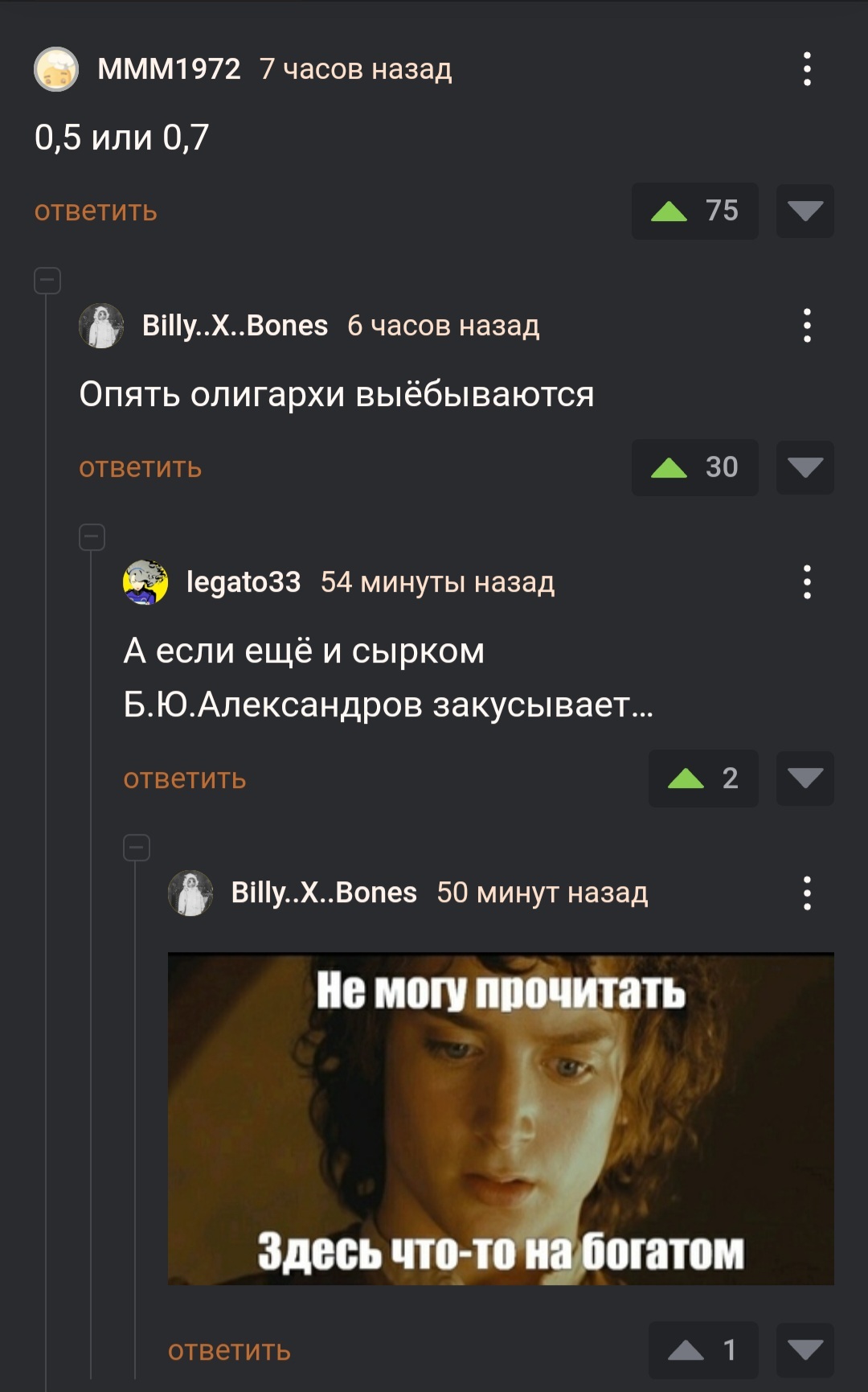Collapse the thread below legato33's comment
Image resolution: width=868 pixels, height=1392 pixels.
137,848
